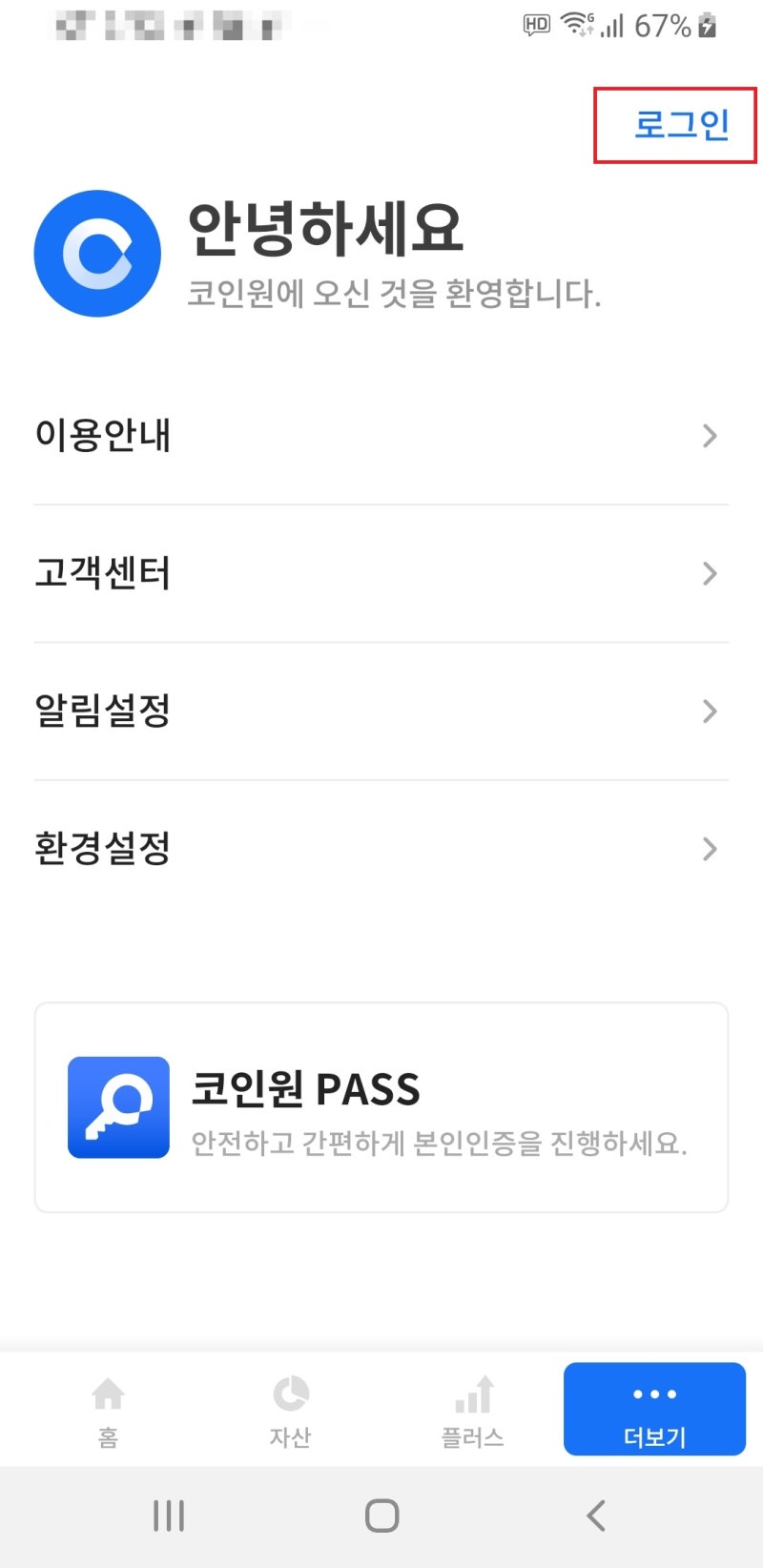Tap the Coinone logo icon
Image resolution: width=763 pixels, height=1568 pixels.
(96, 253)
